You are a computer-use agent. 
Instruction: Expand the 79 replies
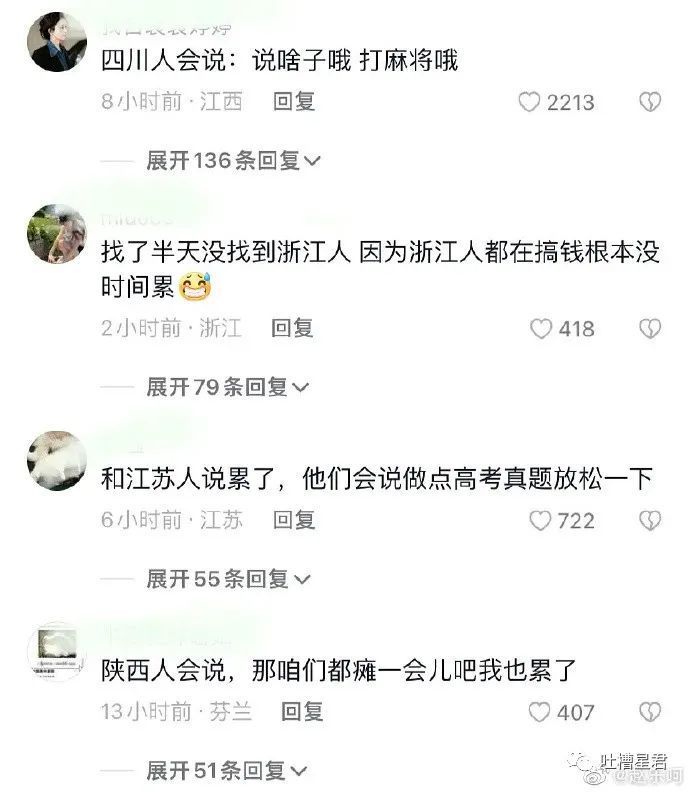[x=227, y=386]
